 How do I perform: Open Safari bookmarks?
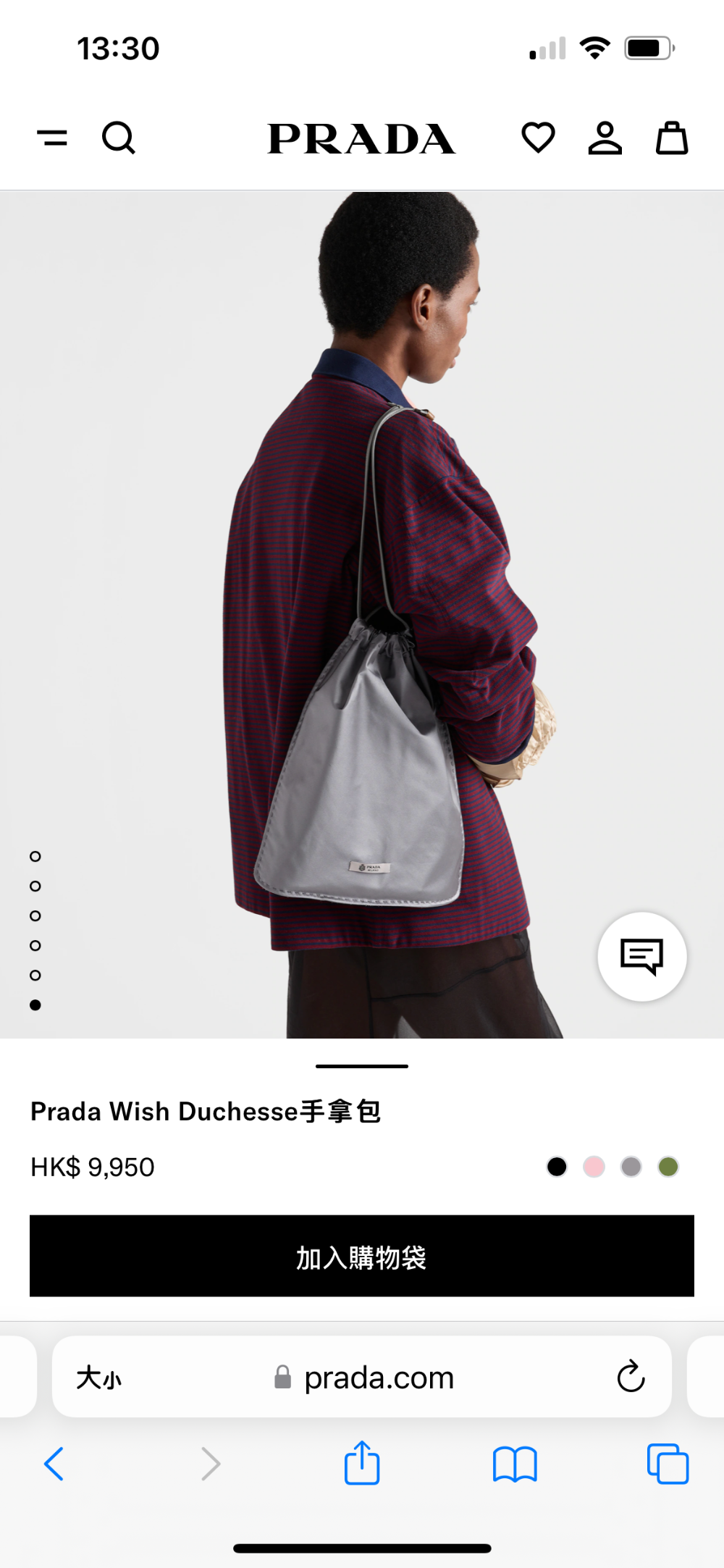click(x=515, y=1464)
